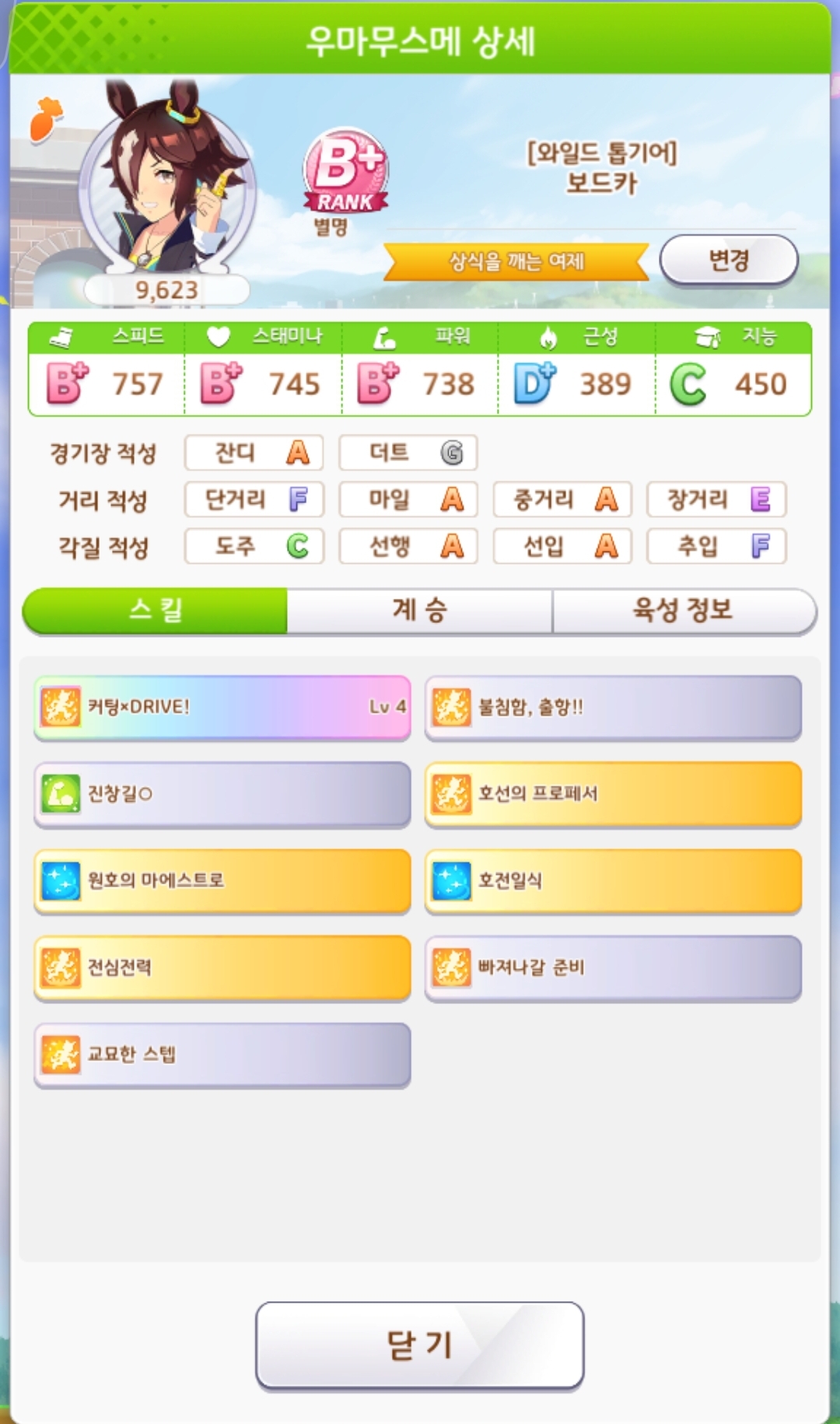Close the dialog with 닫기
Viewport: 840px width, 1424px height.
tap(419, 1345)
